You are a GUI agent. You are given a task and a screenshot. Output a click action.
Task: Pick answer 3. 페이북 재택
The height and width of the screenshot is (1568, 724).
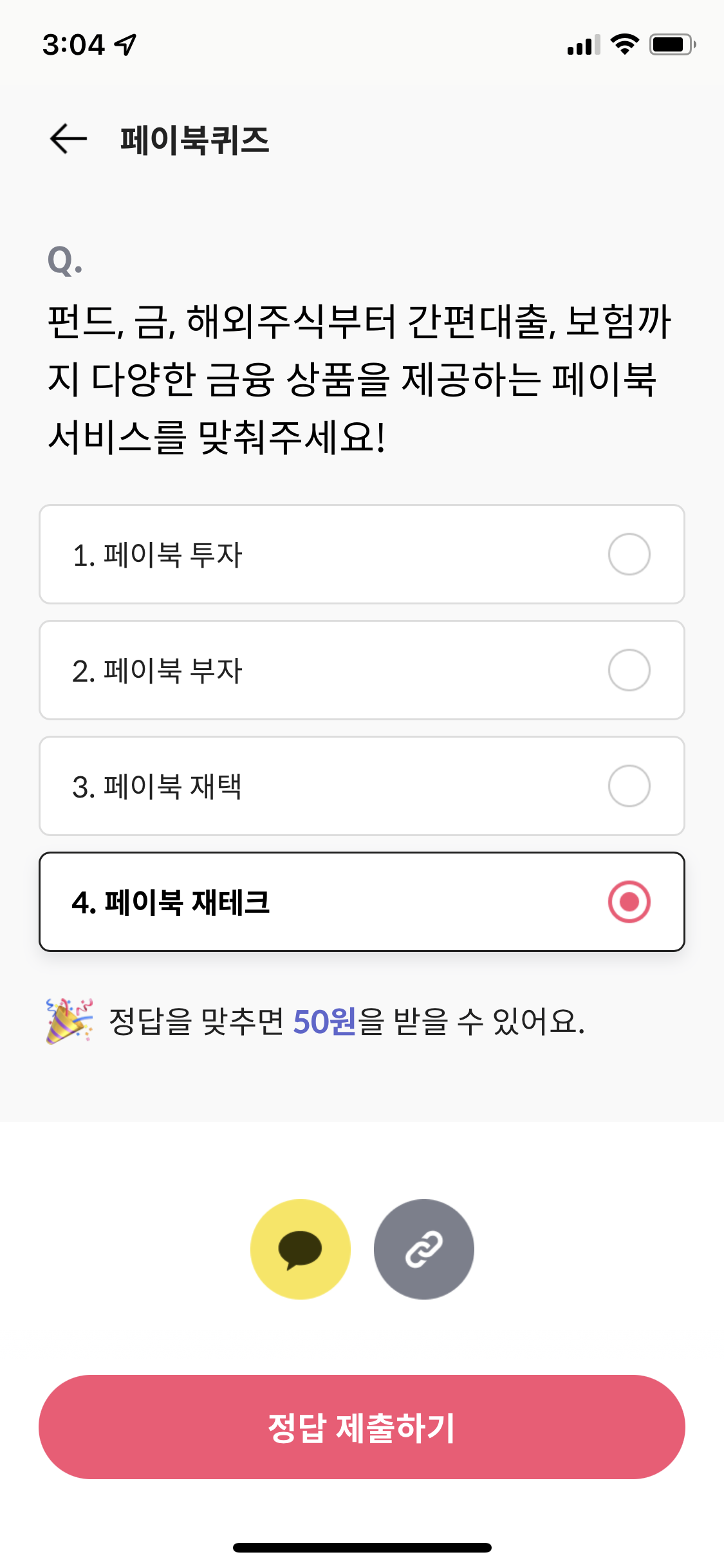(x=362, y=786)
